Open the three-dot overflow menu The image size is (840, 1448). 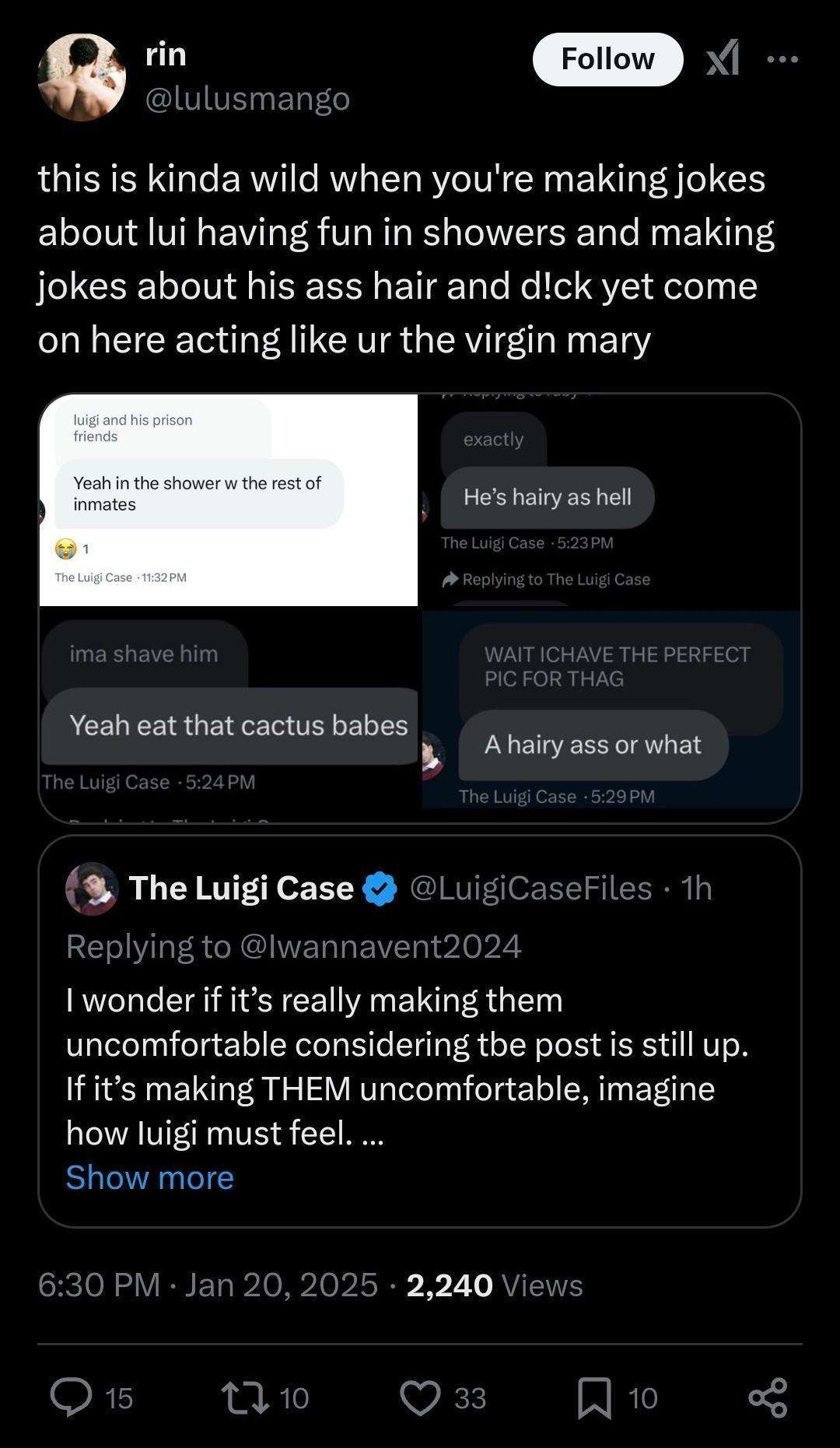coord(782,59)
